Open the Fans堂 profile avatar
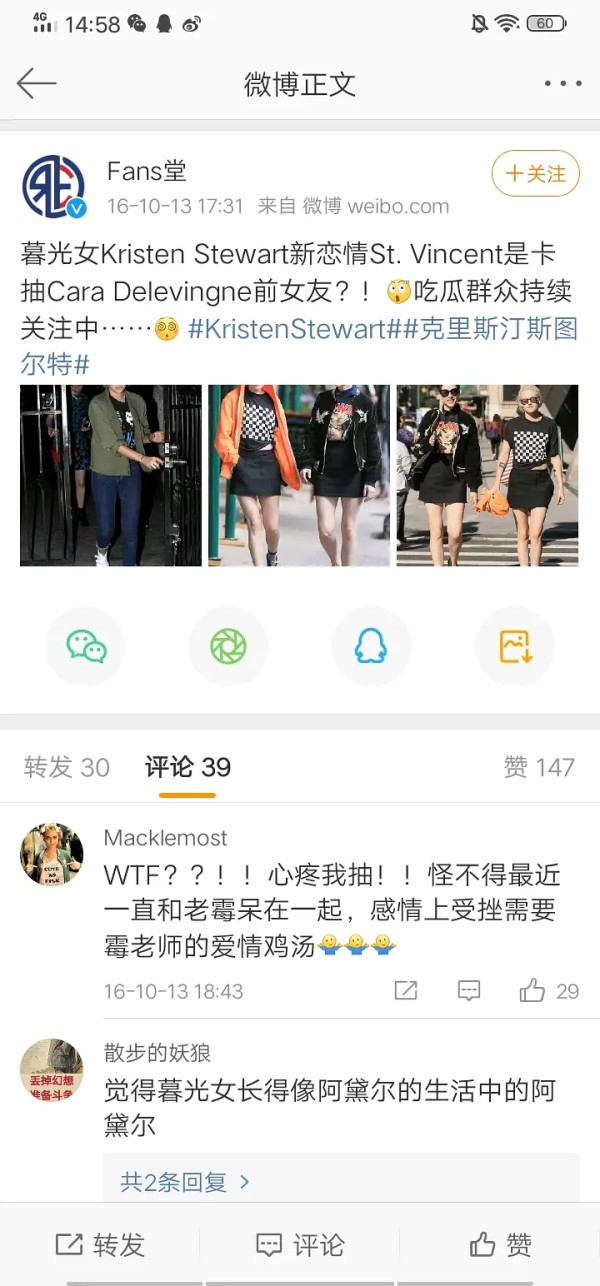The height and width of the screenshot is (1286, 600). (55, 187)
